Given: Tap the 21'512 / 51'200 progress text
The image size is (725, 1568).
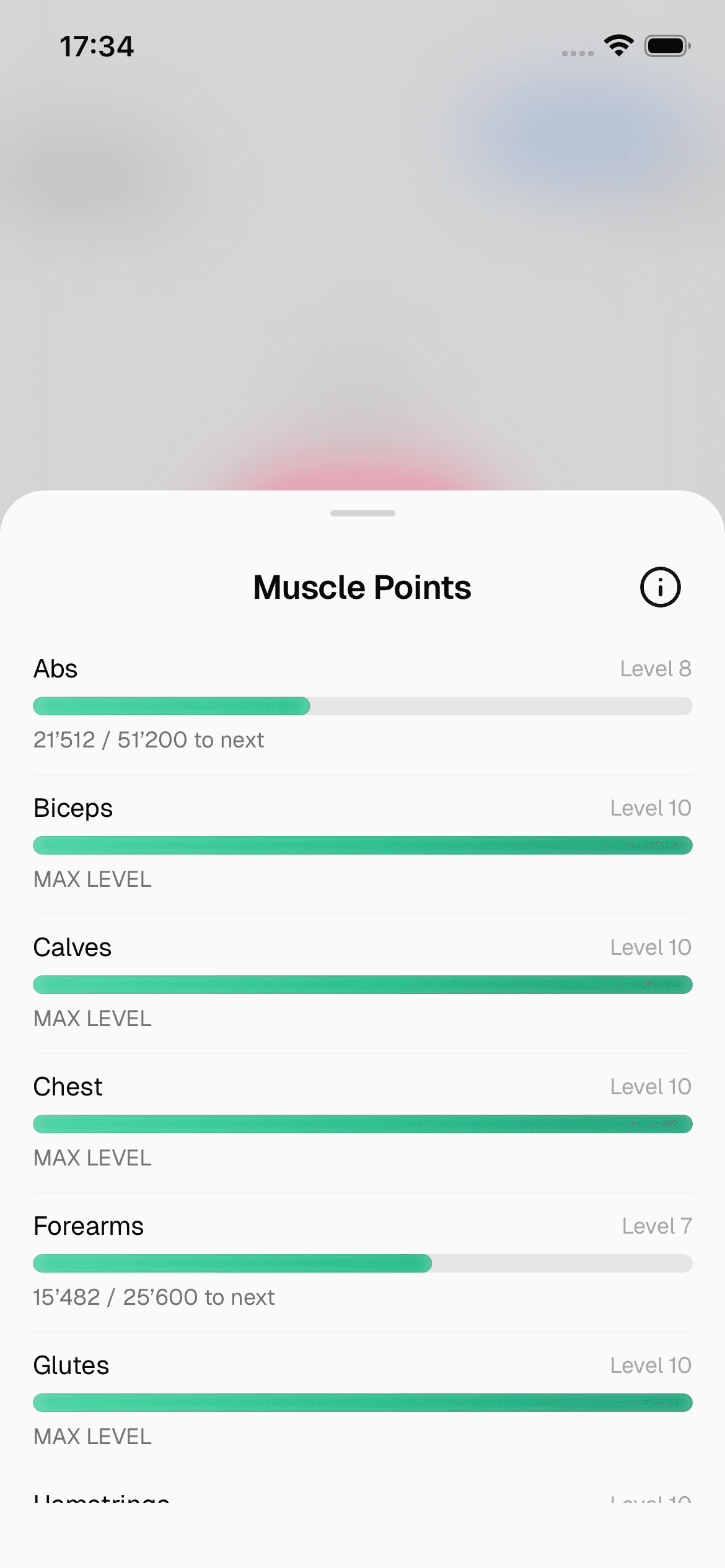Looking at the screenshot, I should pyautogui.click(x=149, y=740).
